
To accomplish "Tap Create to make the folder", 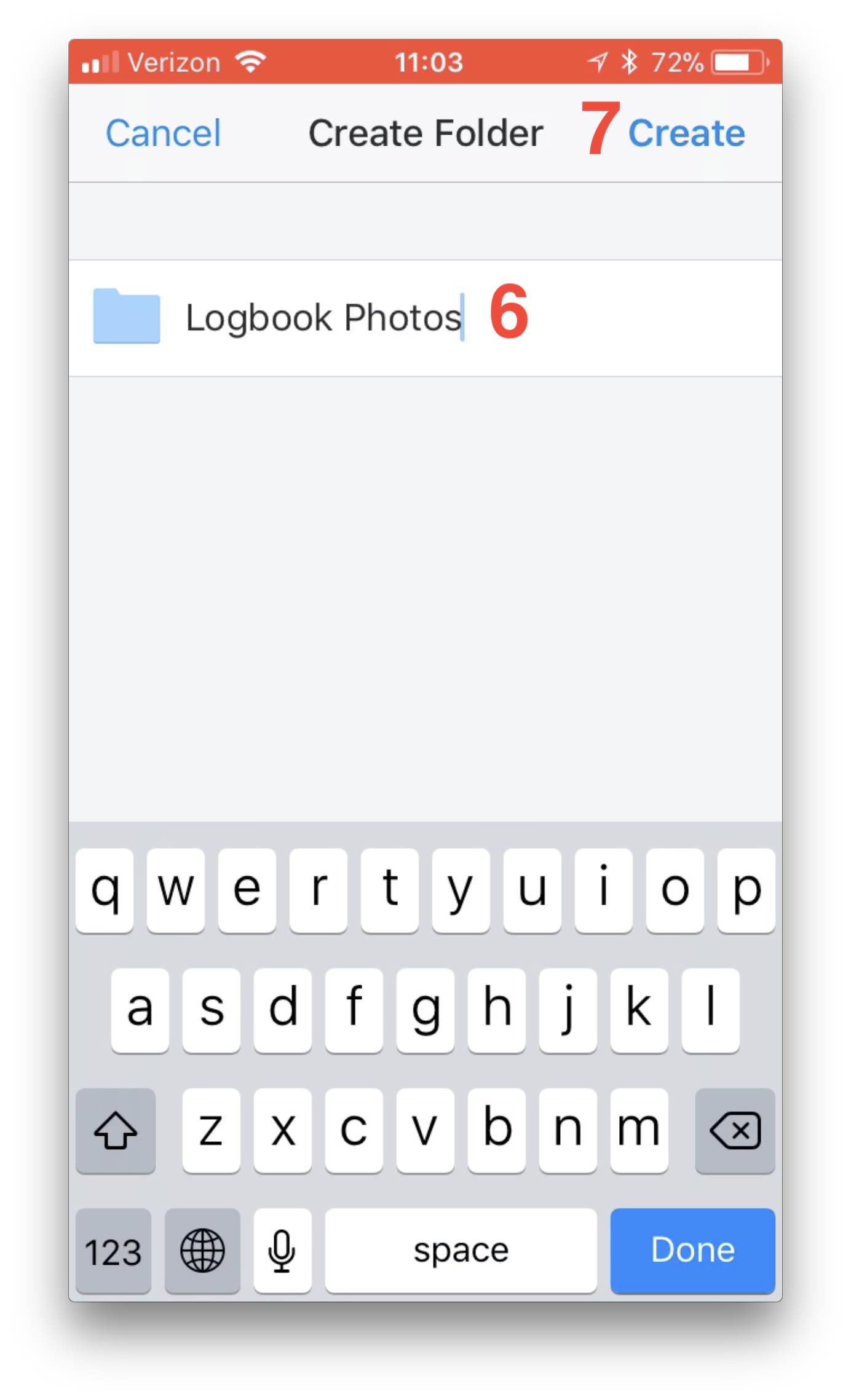I will [686, 133].
